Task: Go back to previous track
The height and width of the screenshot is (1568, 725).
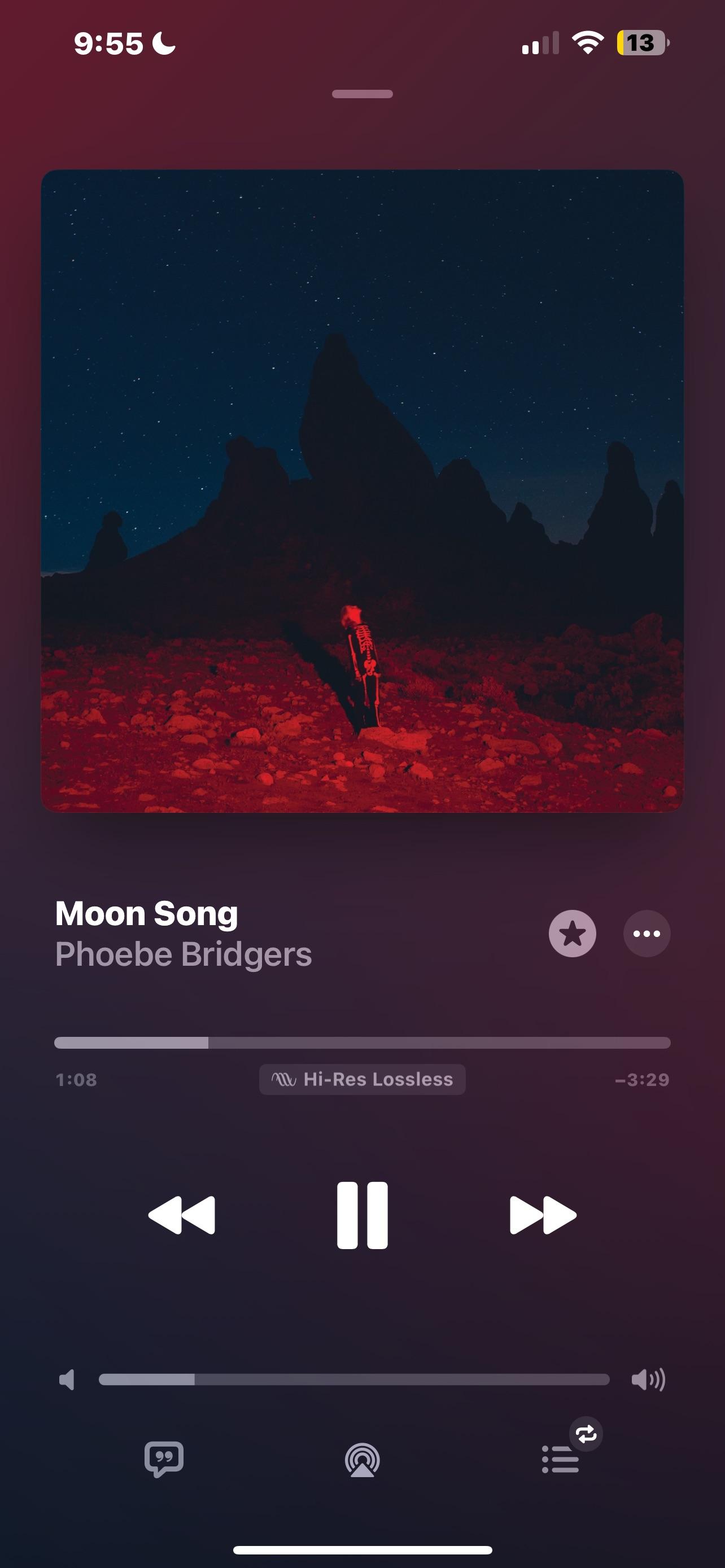Action: coord(181,1215)
